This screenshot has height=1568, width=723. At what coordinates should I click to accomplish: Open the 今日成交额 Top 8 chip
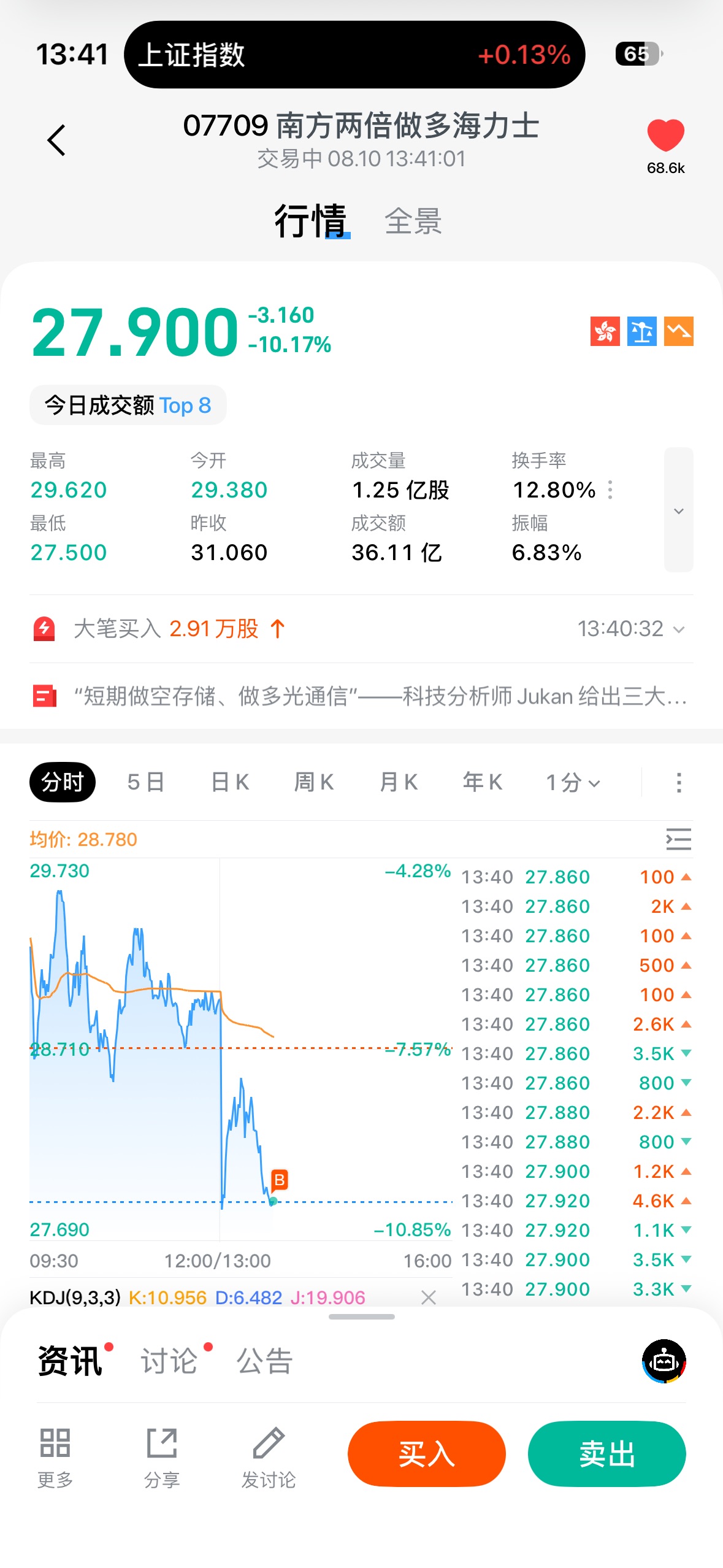tap(128, 405)
